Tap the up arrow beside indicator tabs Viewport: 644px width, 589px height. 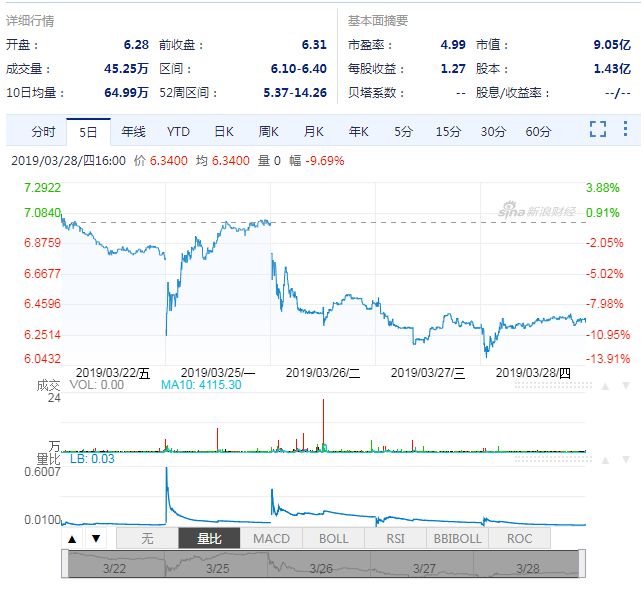(73, 538)
